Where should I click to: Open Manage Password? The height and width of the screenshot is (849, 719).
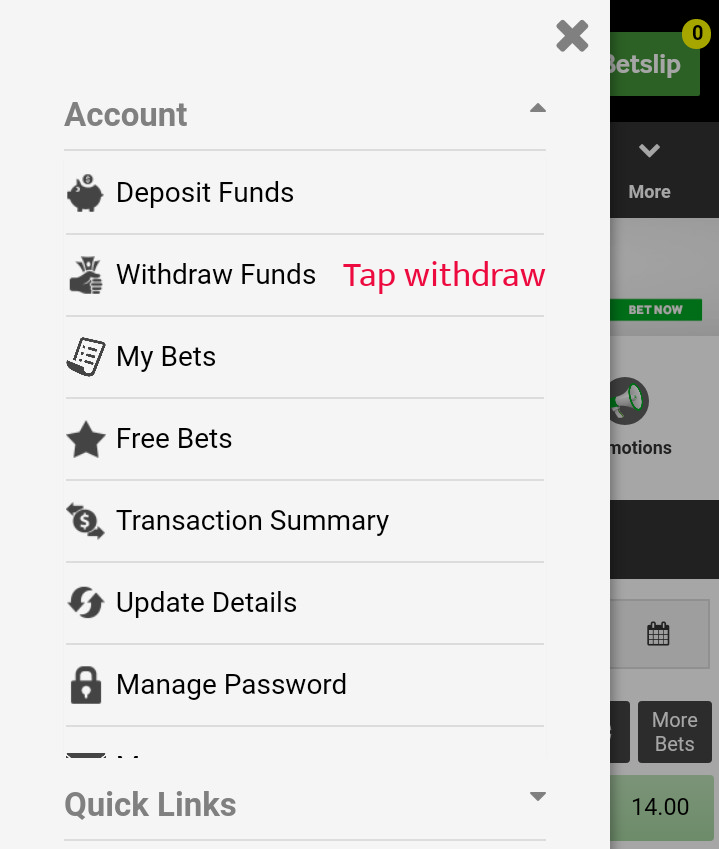tap(304, 685)
